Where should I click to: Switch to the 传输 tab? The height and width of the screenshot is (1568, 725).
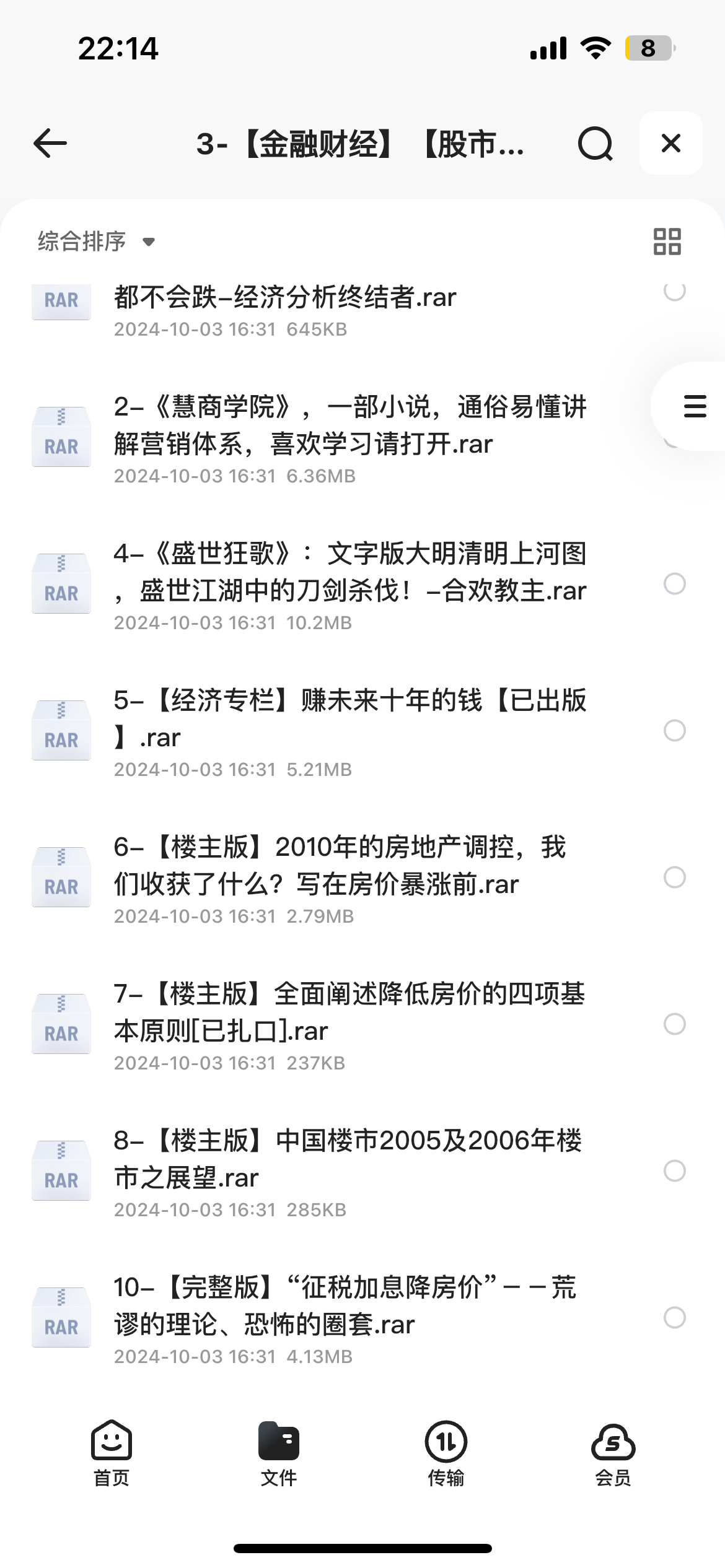(x=446, y=1453)
